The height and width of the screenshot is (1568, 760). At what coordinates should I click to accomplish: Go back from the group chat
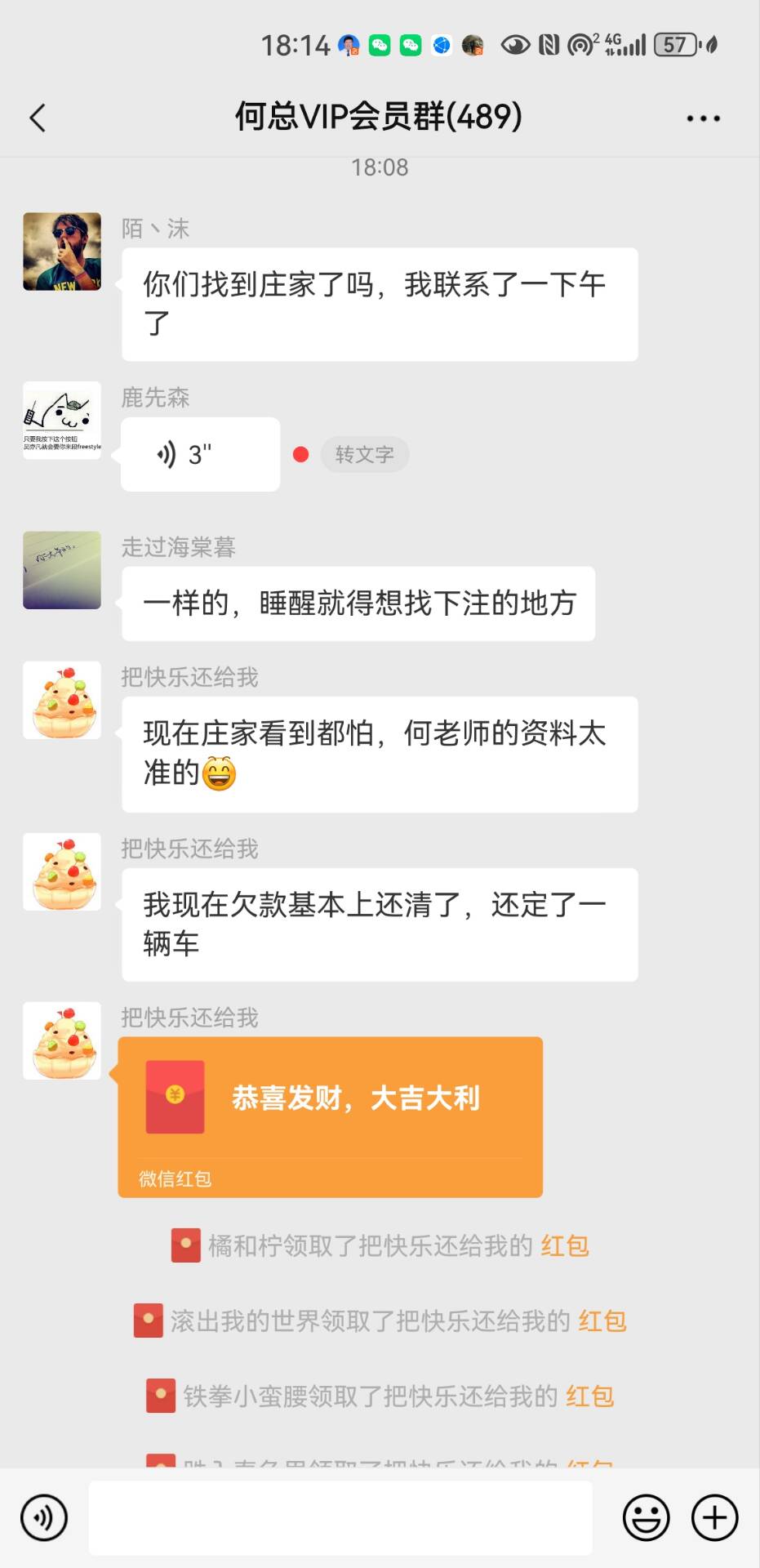38,118
